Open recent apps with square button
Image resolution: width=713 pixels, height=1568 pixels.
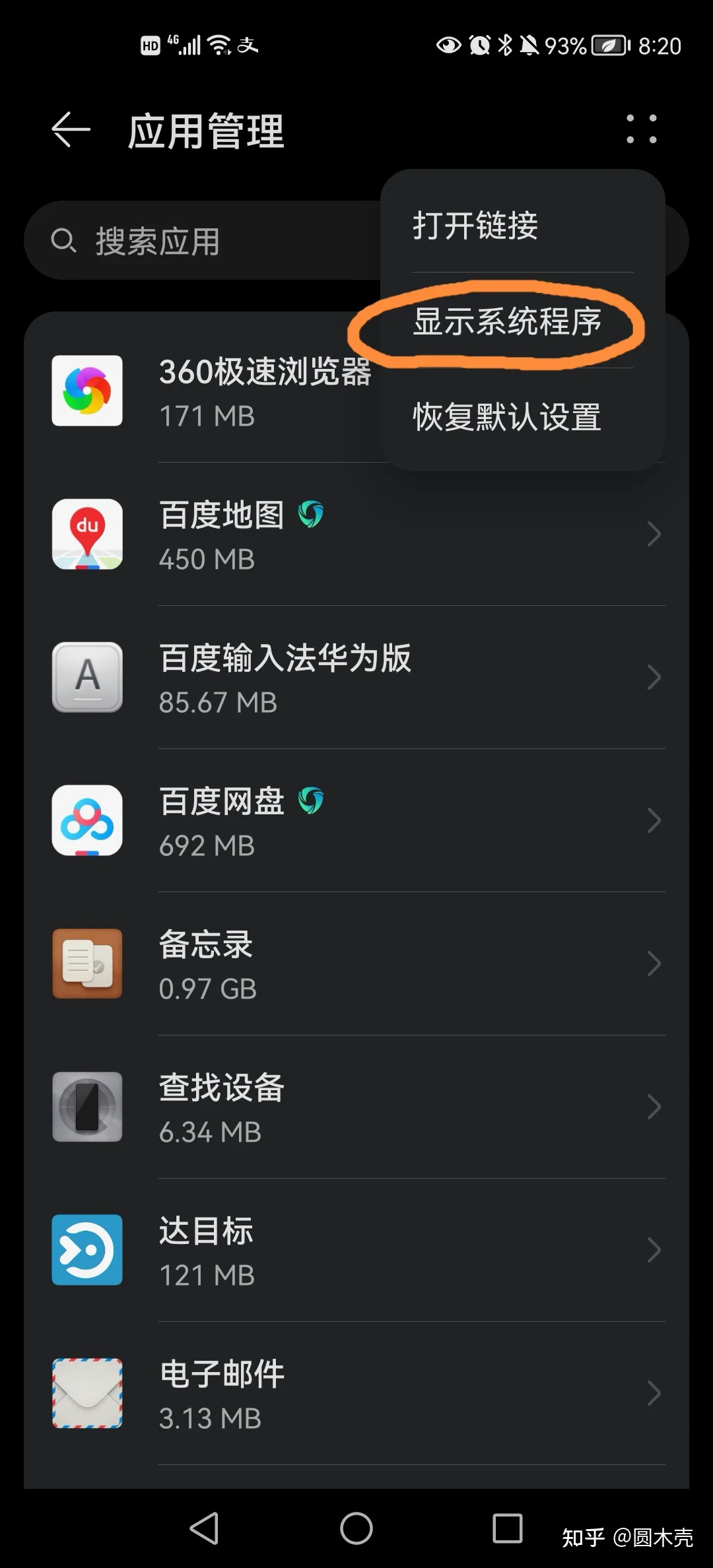tap(508, 1528)
